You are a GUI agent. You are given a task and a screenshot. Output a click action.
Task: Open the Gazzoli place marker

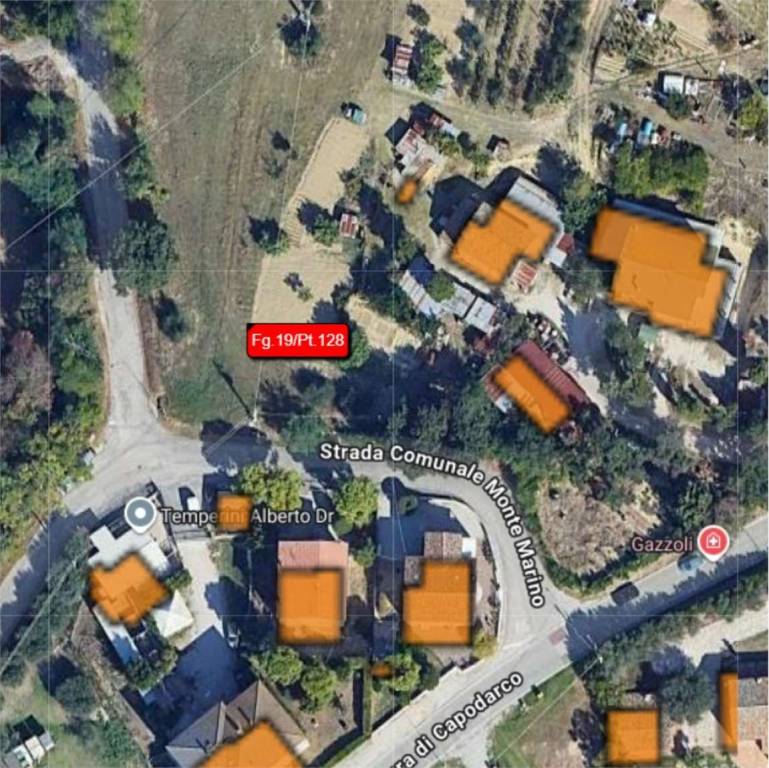(x=712, y=542)
